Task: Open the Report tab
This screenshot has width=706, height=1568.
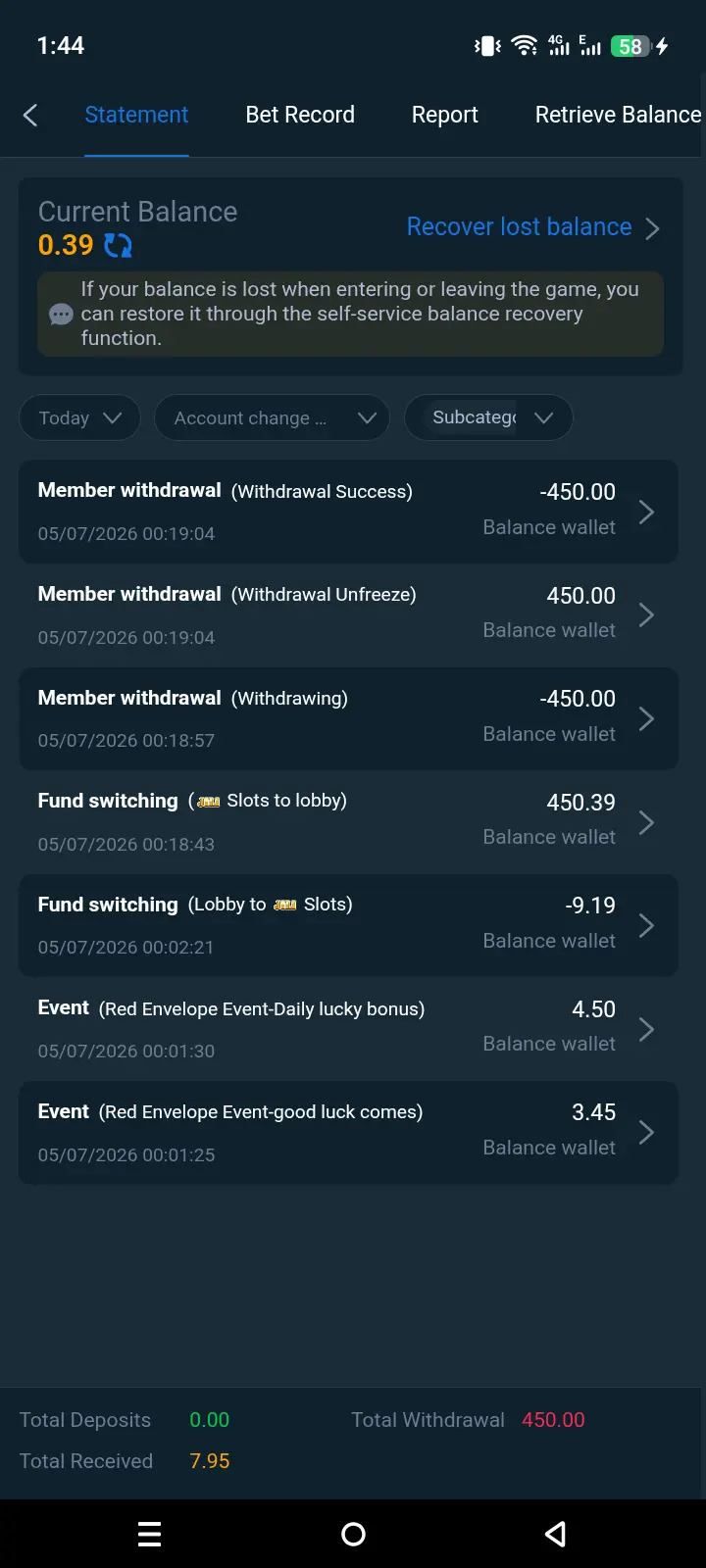Action: coord(444,115)
